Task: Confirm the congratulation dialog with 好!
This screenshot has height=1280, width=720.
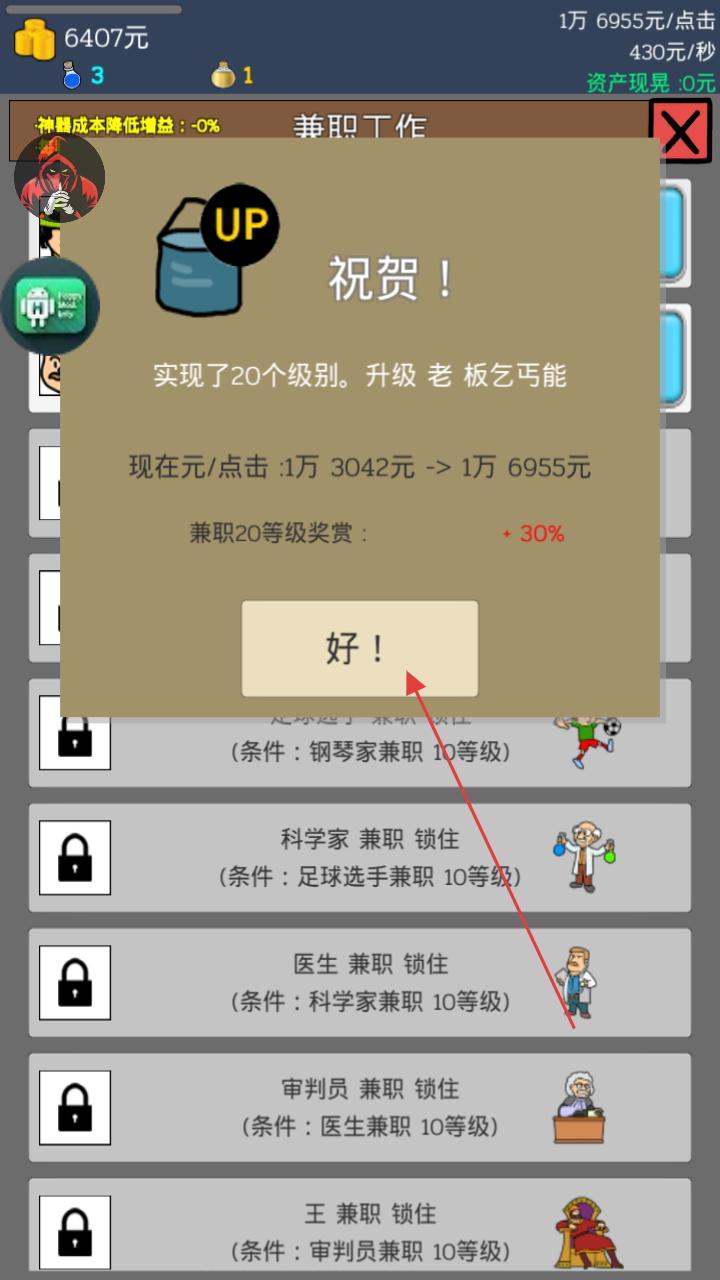Action: click(x=359, y=648)
